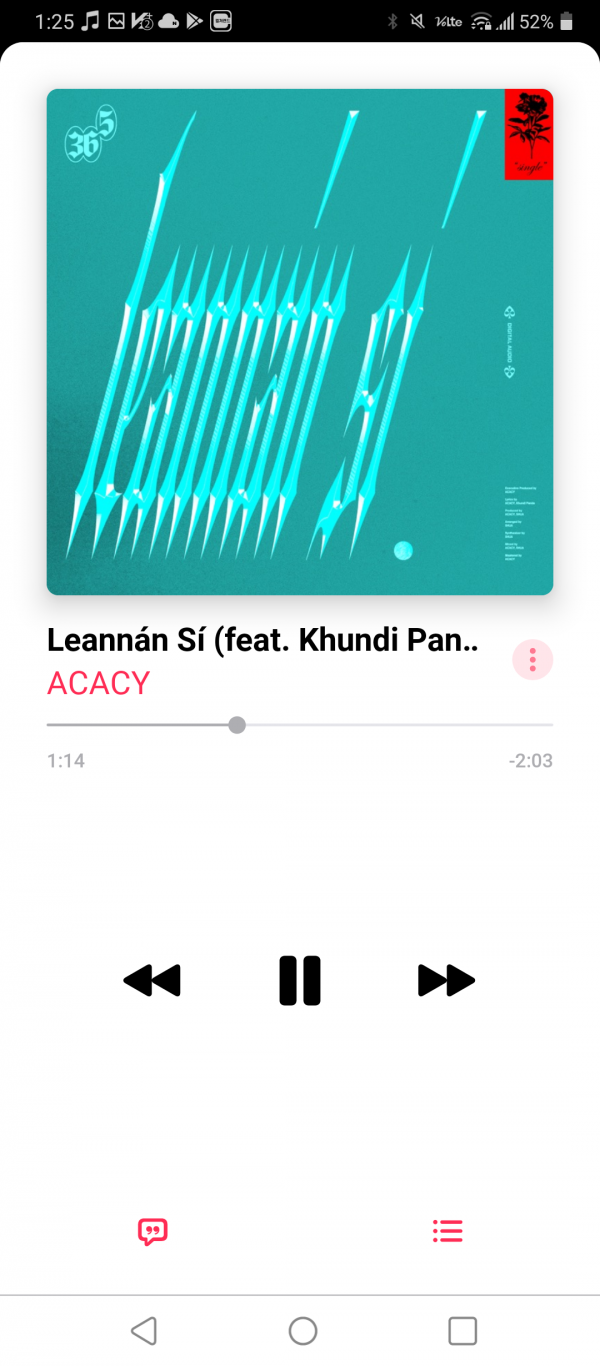This screenshot has width=600, height=1366.
Task: Go to the home screen
Action: (302, 1330)
